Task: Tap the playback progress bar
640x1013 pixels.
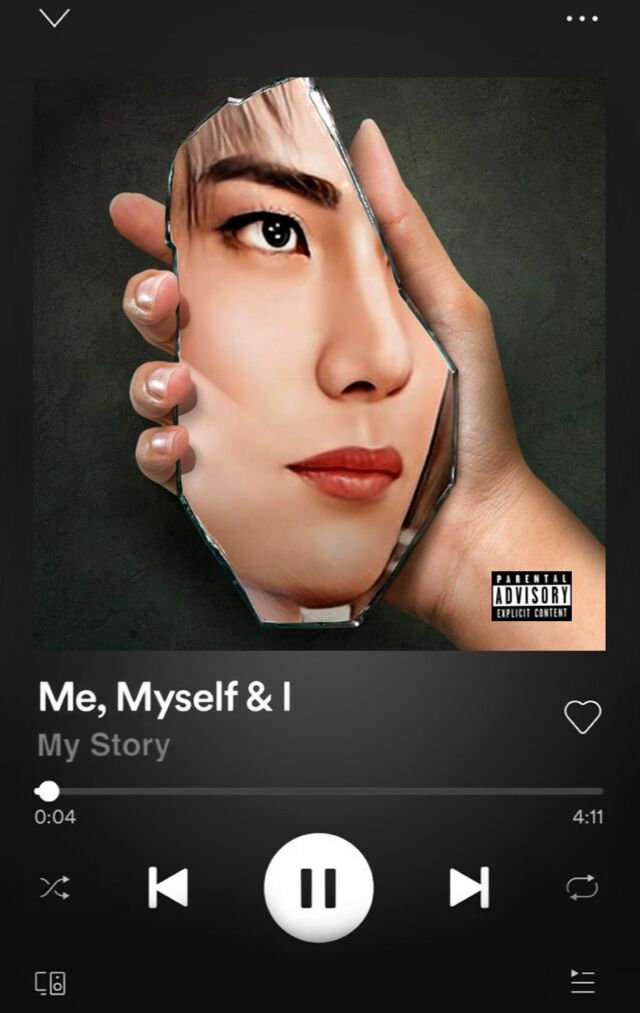Action: (319, 791)
